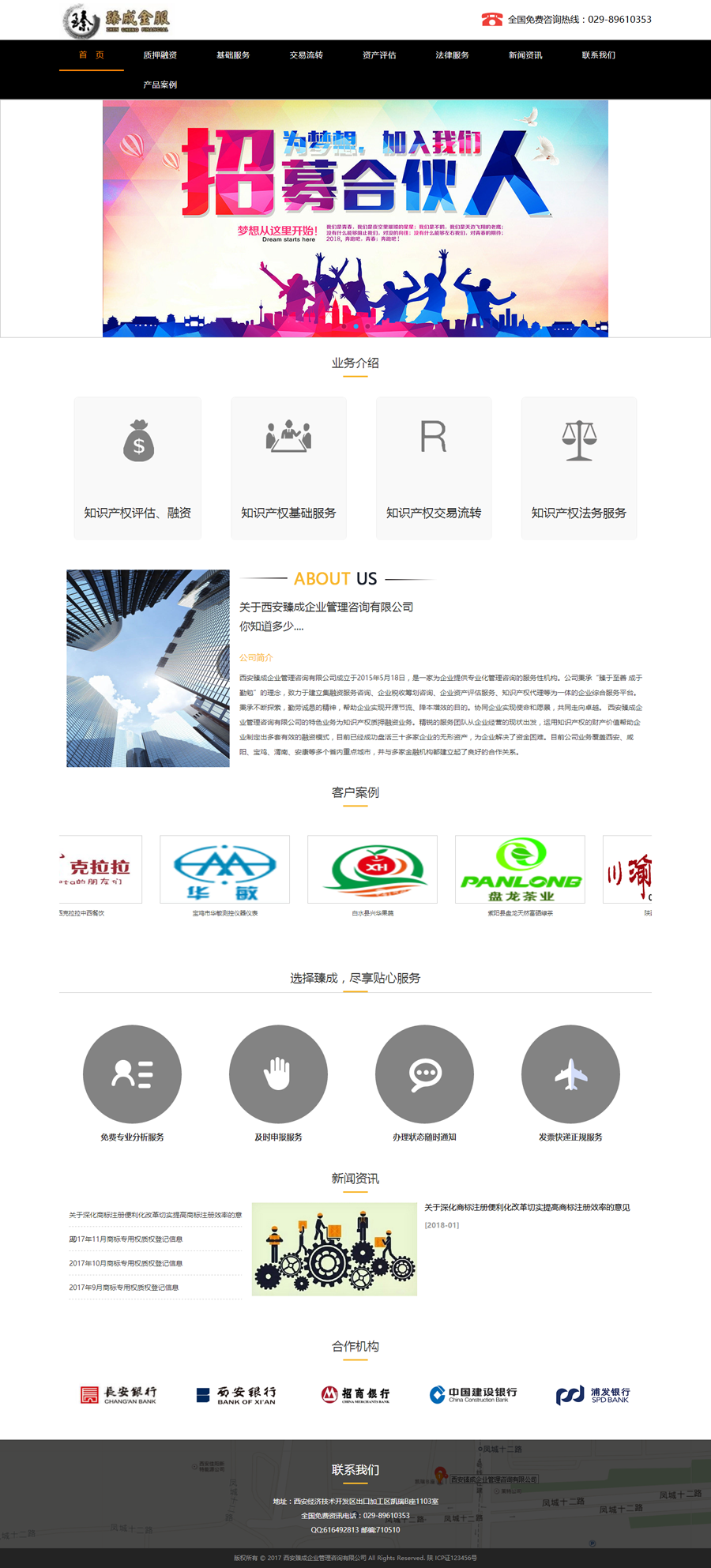Viewport: 711px width, 1568px height.
Task: Open the 产品案例 nav item
Action: coord(160,85)
